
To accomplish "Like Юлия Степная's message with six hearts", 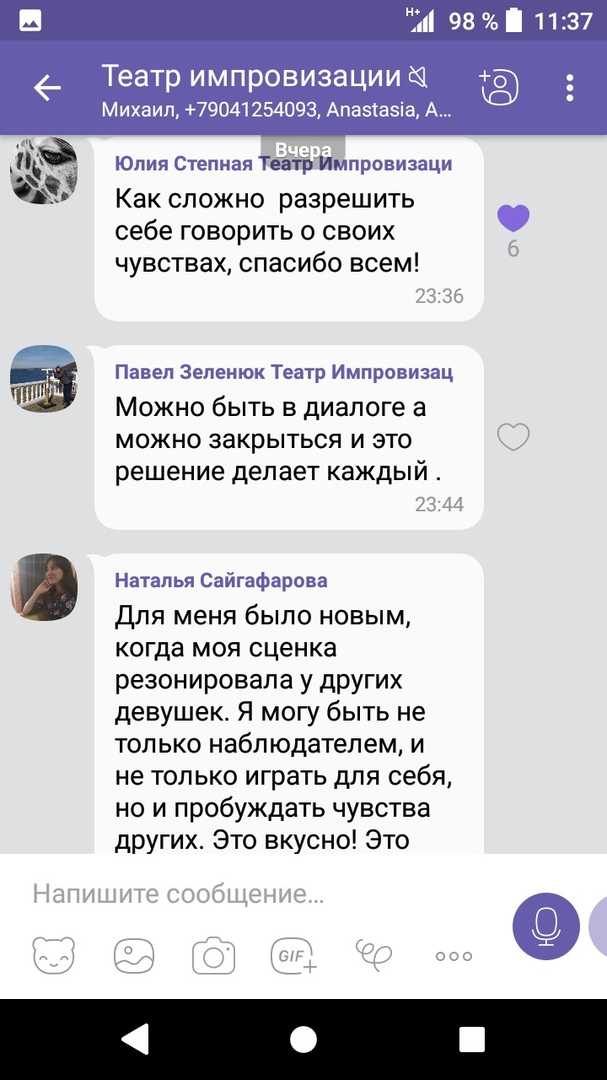I will (x=513, y=218).
